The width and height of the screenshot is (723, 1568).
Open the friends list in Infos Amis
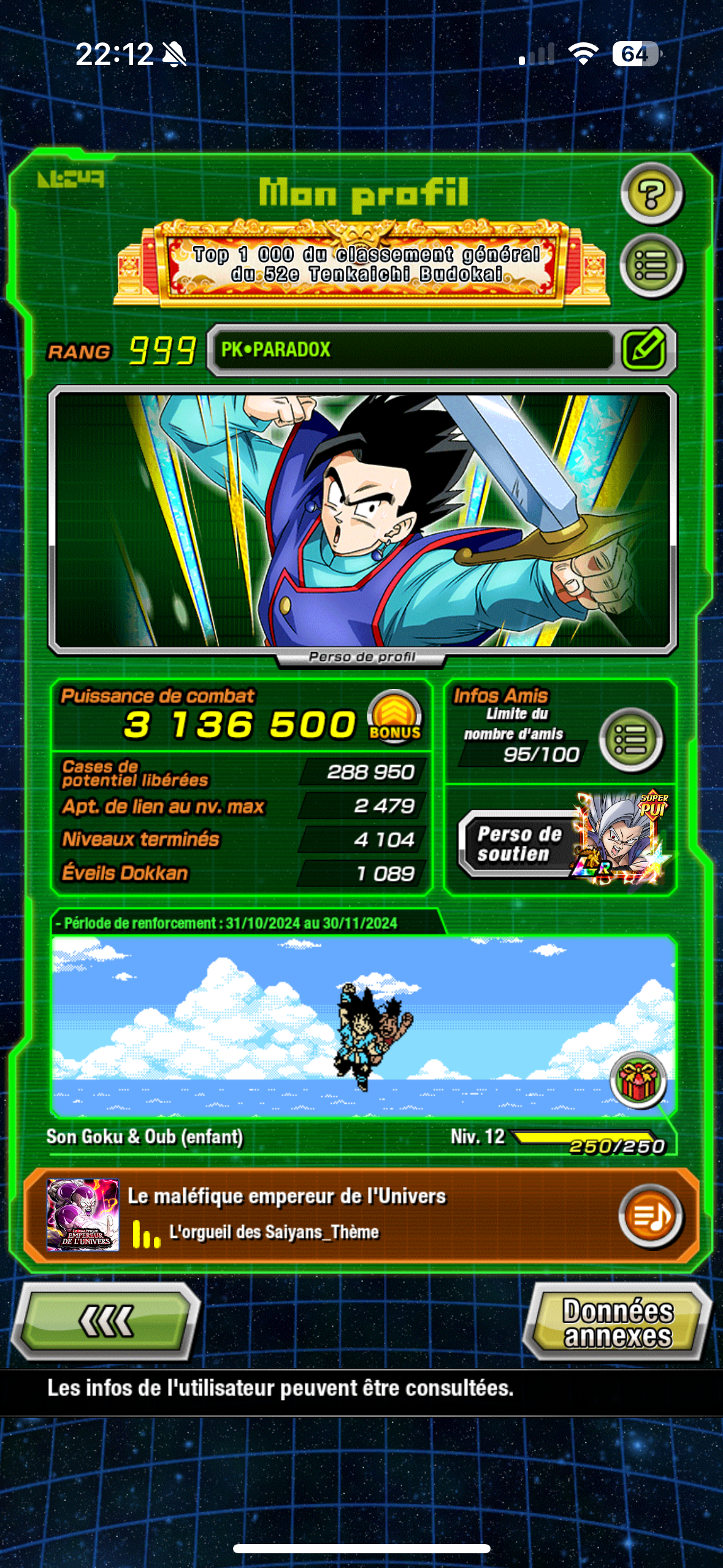coord(630,740)
